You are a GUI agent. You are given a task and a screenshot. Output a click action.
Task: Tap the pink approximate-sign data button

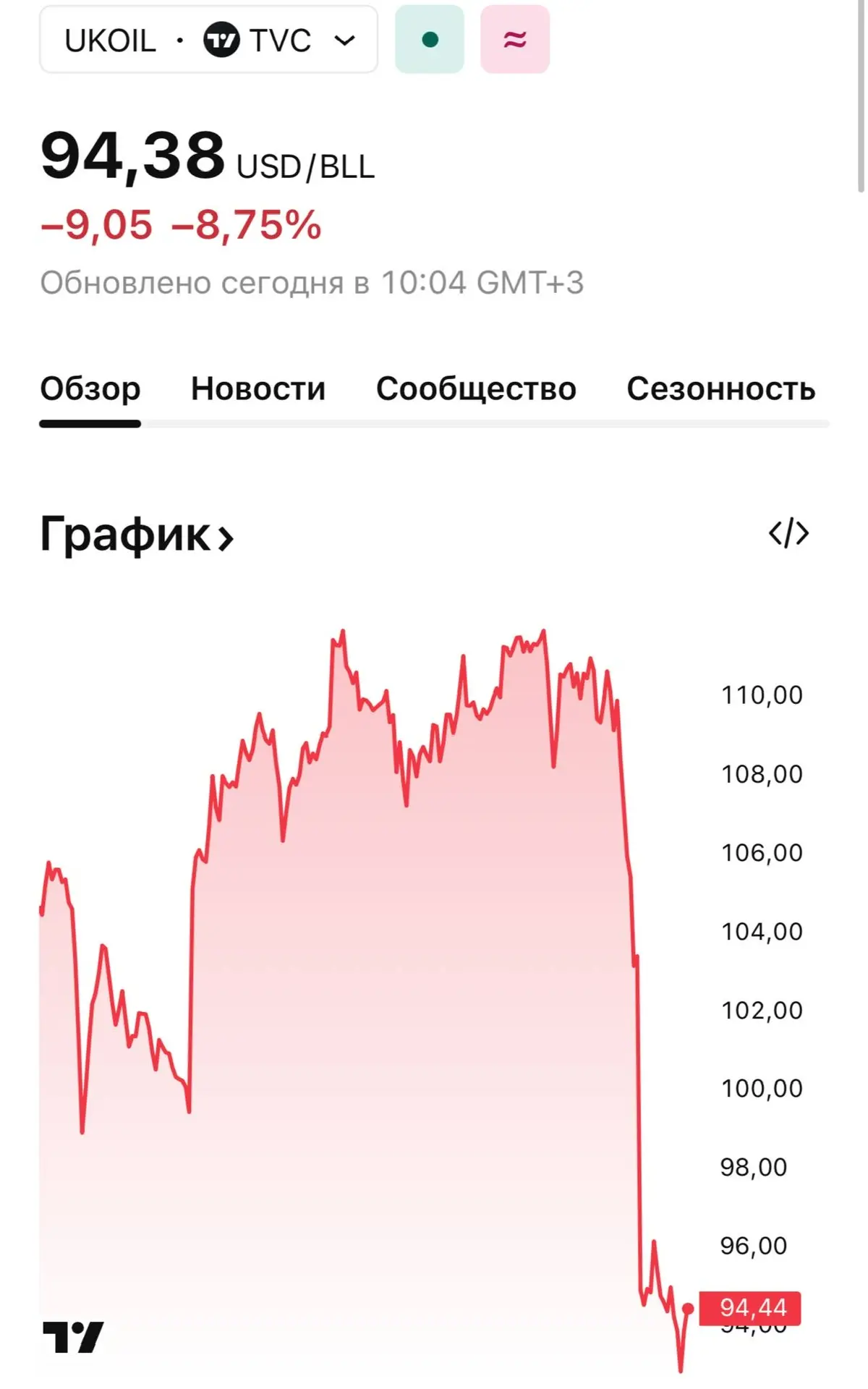(x=515, y=40)
